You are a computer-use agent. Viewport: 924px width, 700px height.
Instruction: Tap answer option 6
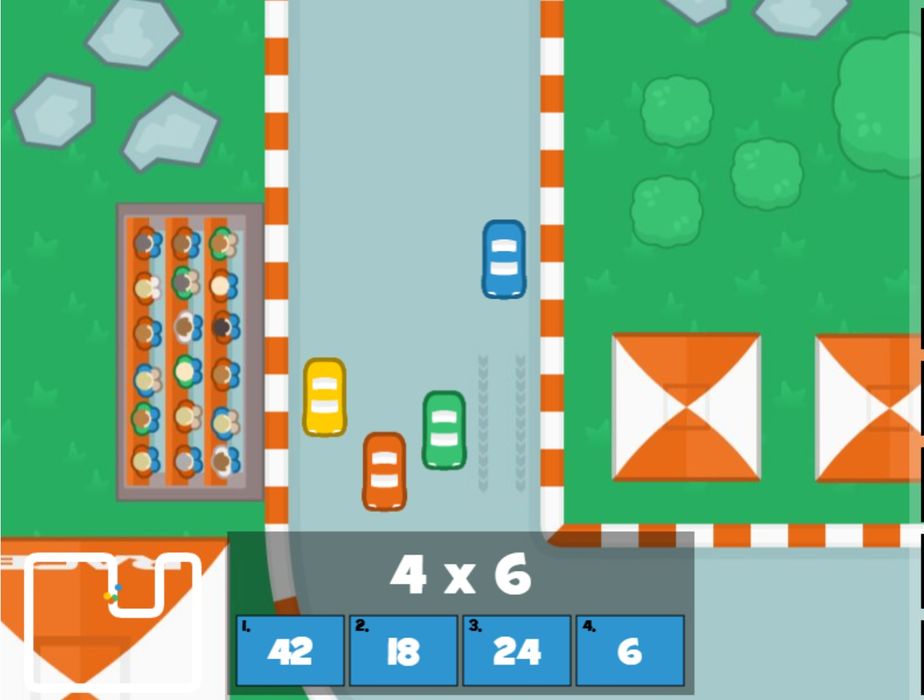click(x=630, y=650)
